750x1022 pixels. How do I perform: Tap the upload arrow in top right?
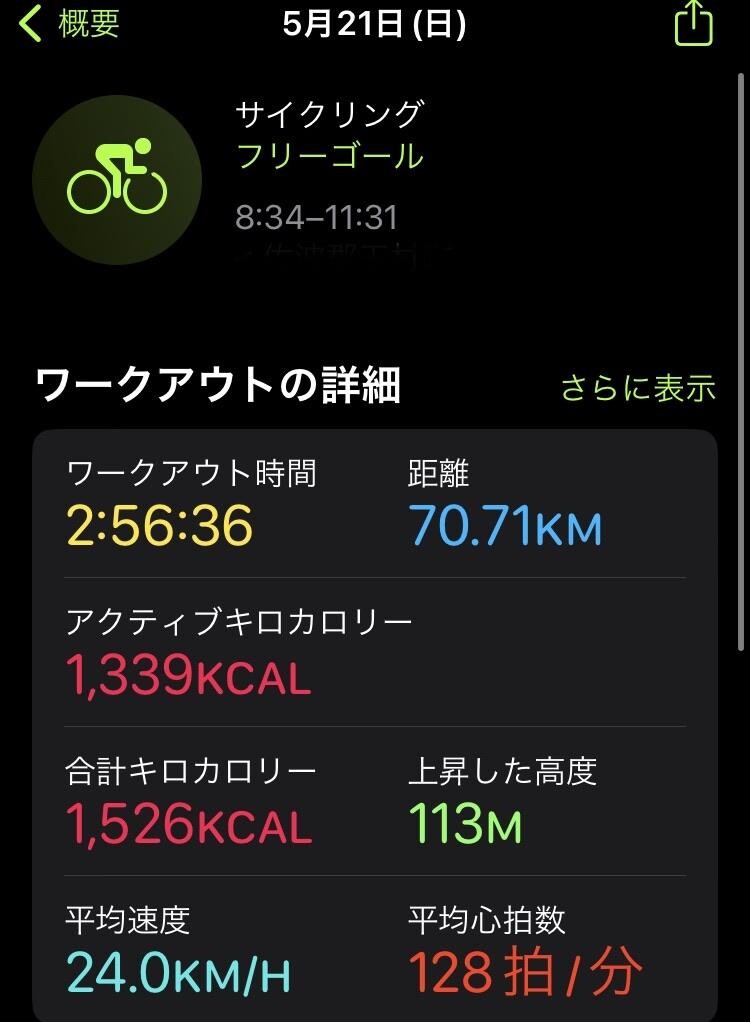(692, 25)
